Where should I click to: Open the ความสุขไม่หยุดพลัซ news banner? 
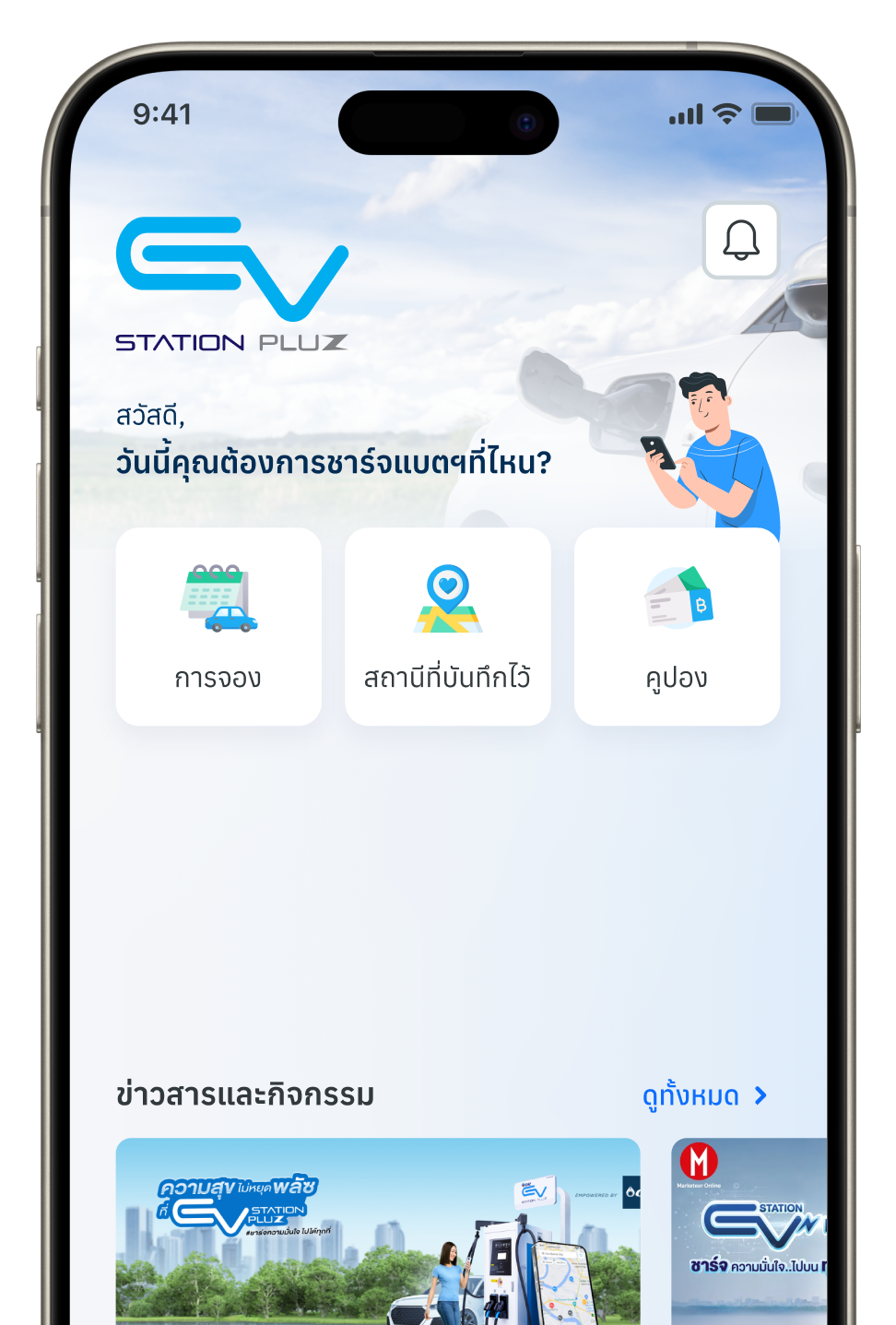coord(378,1231)
